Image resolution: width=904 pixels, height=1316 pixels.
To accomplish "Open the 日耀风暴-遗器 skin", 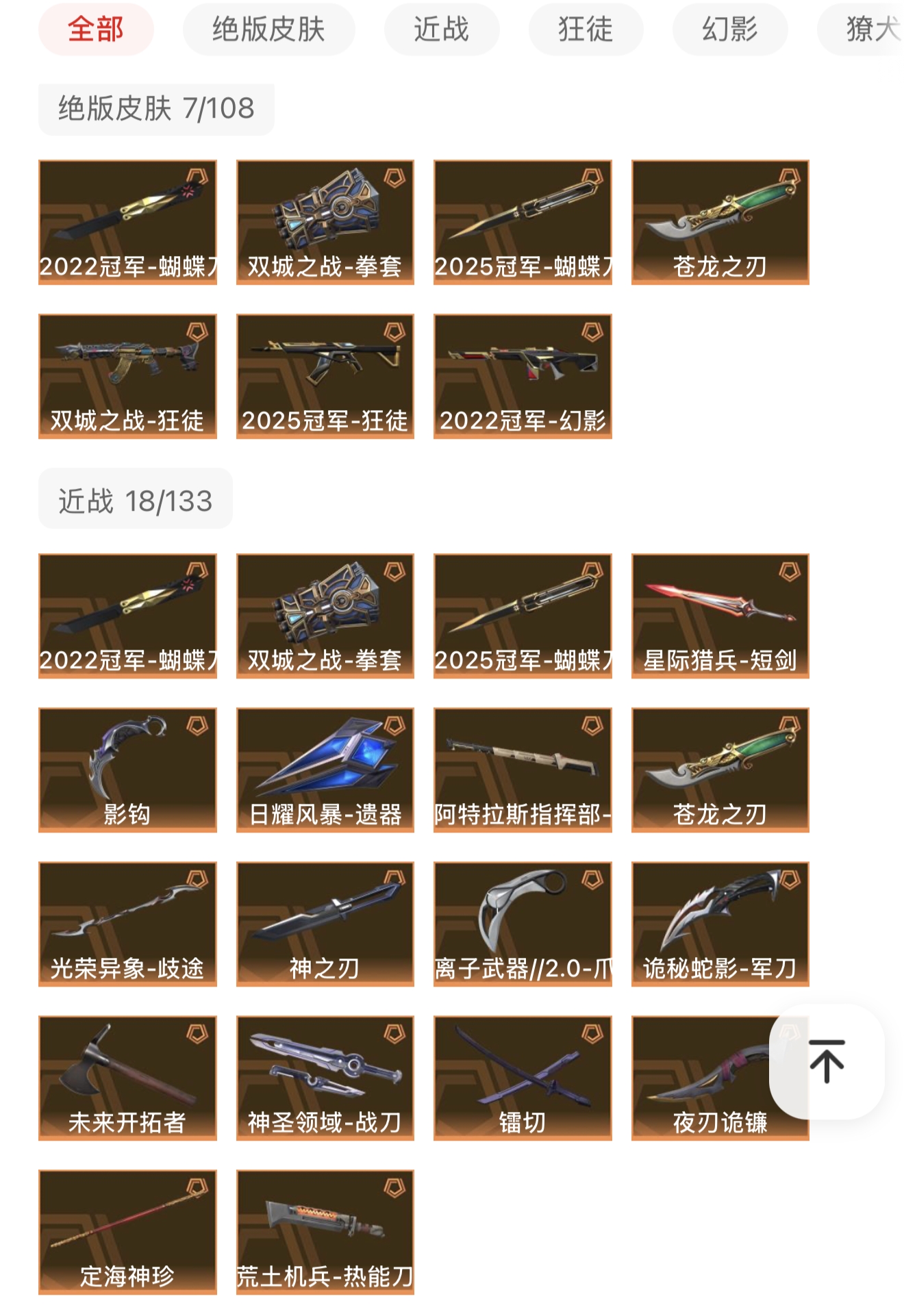I will pyautogui.click(x=325, y=770).
